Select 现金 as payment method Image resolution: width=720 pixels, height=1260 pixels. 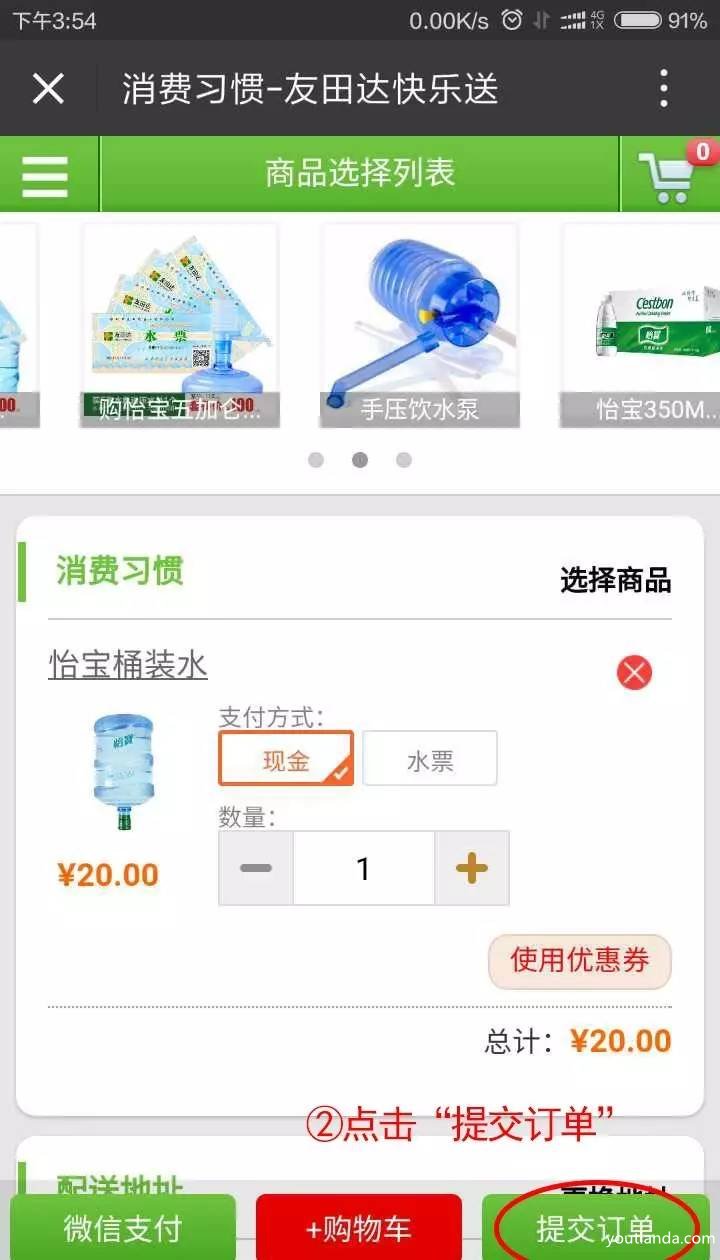coord(286,759)
